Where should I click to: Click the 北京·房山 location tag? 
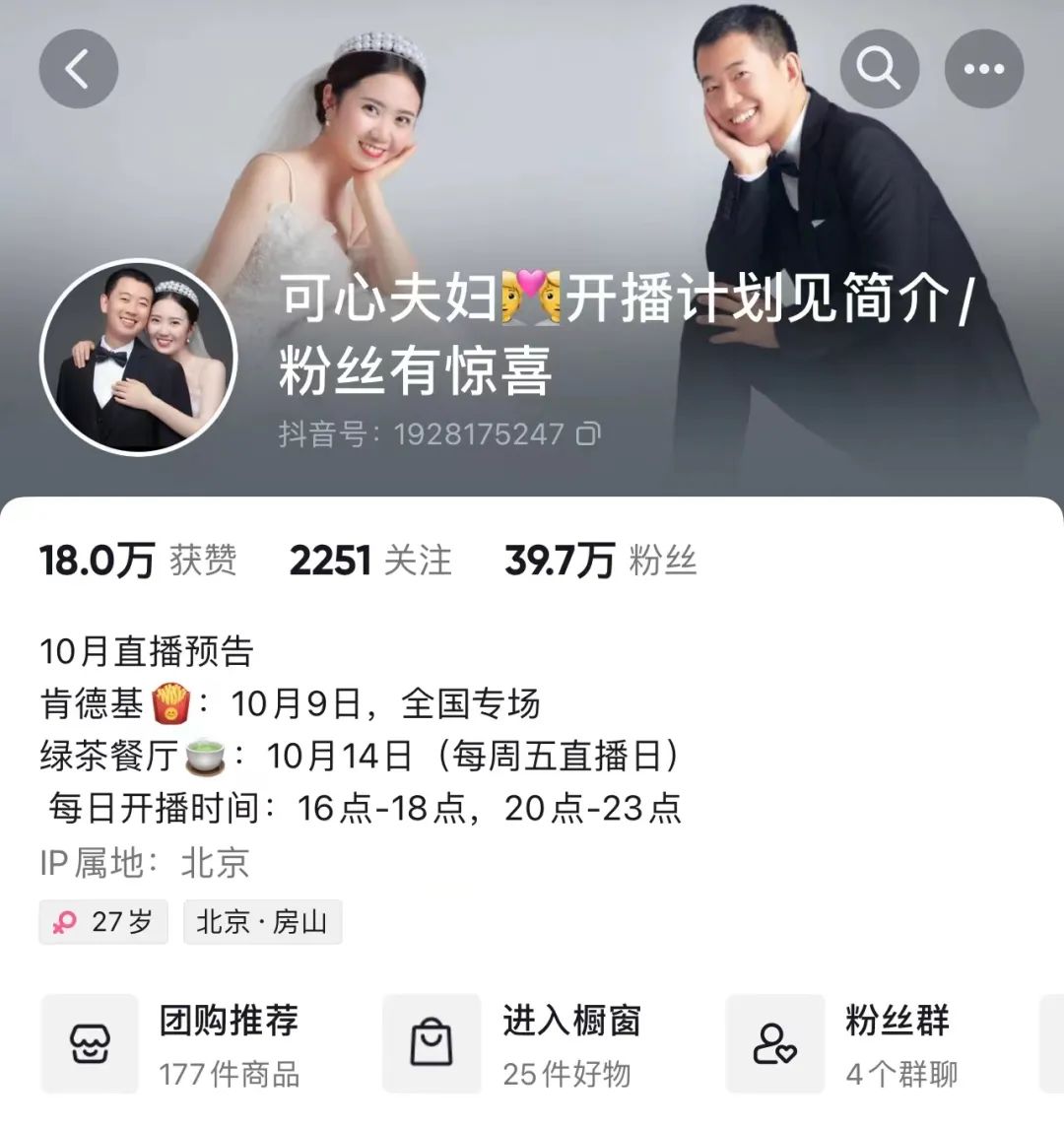pyautogui.click(x=264, y=922)
